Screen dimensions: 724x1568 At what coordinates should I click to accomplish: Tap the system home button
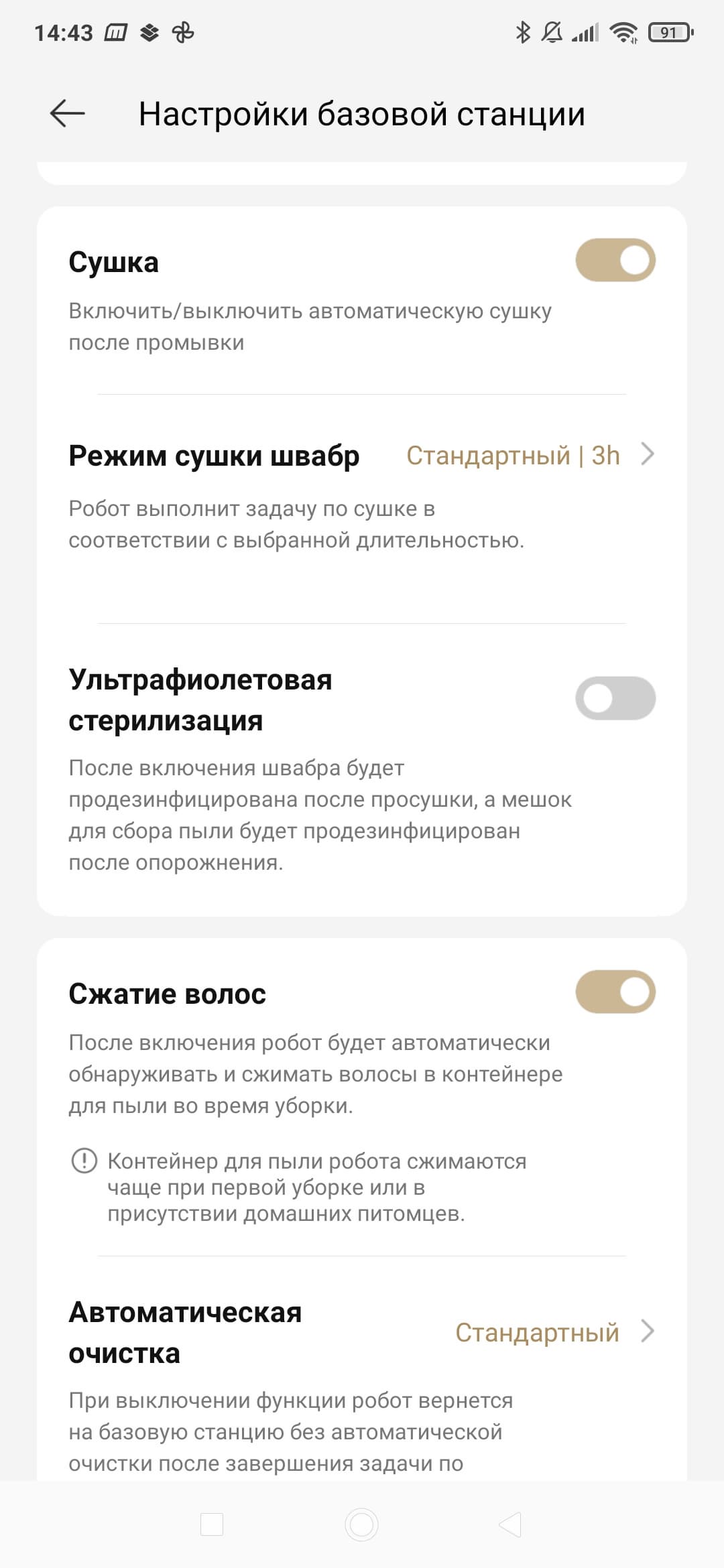[361, 1525]
